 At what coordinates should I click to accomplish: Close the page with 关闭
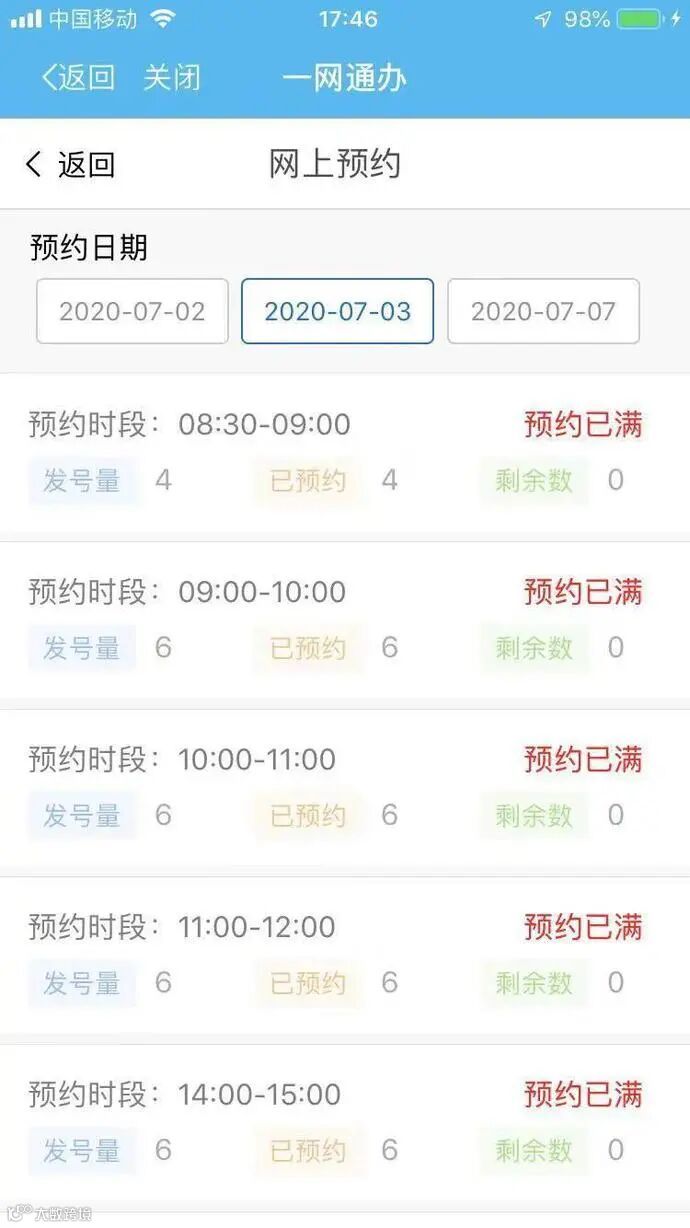pos(172,78)
